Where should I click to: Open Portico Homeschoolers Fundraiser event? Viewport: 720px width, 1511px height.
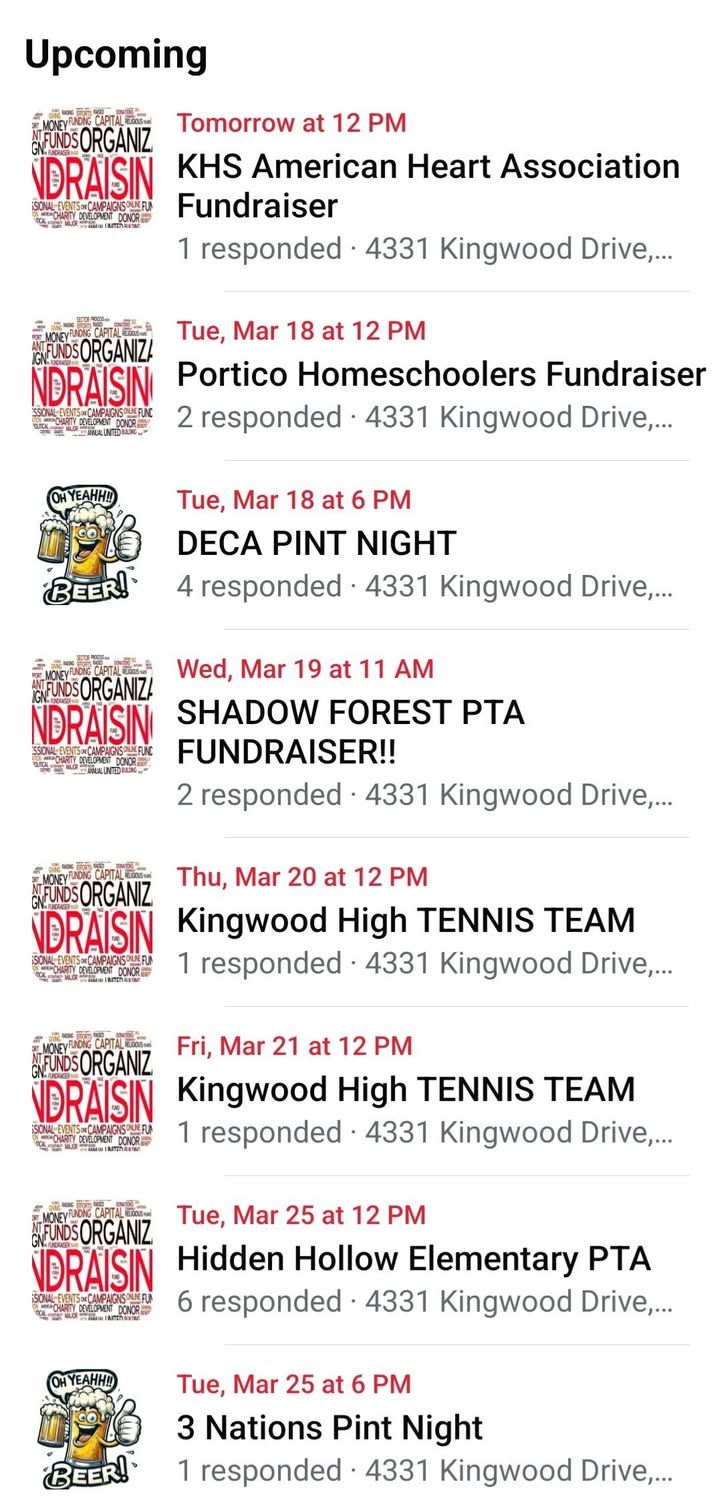pyautogui.click(x=440, y=374)
